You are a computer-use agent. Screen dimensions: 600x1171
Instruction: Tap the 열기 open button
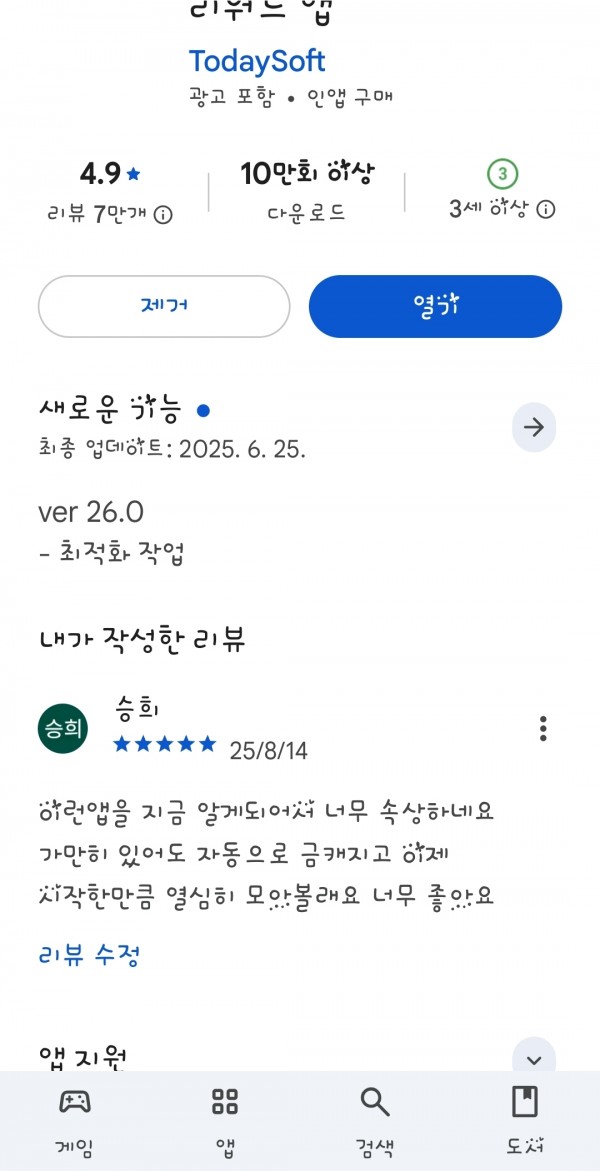[x=435, y=306]
